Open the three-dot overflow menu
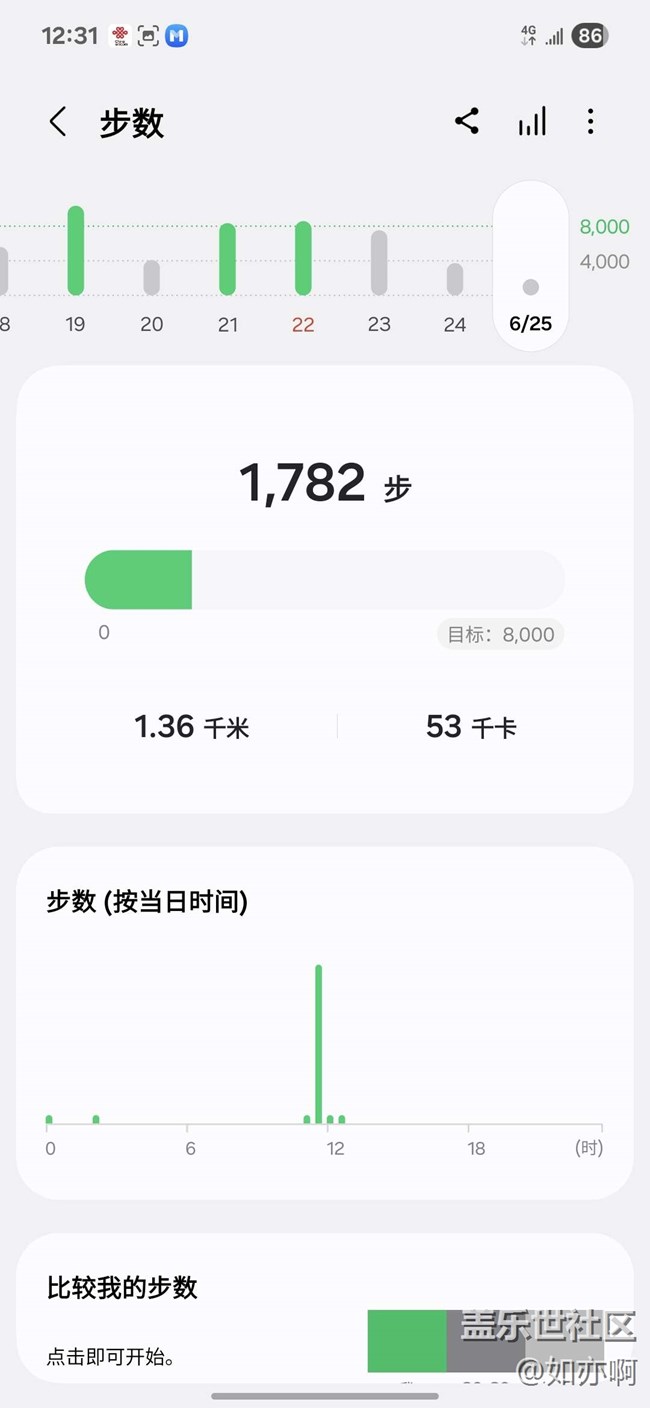The height and width of the screenshot is (1408, 650). coord(590,122)
